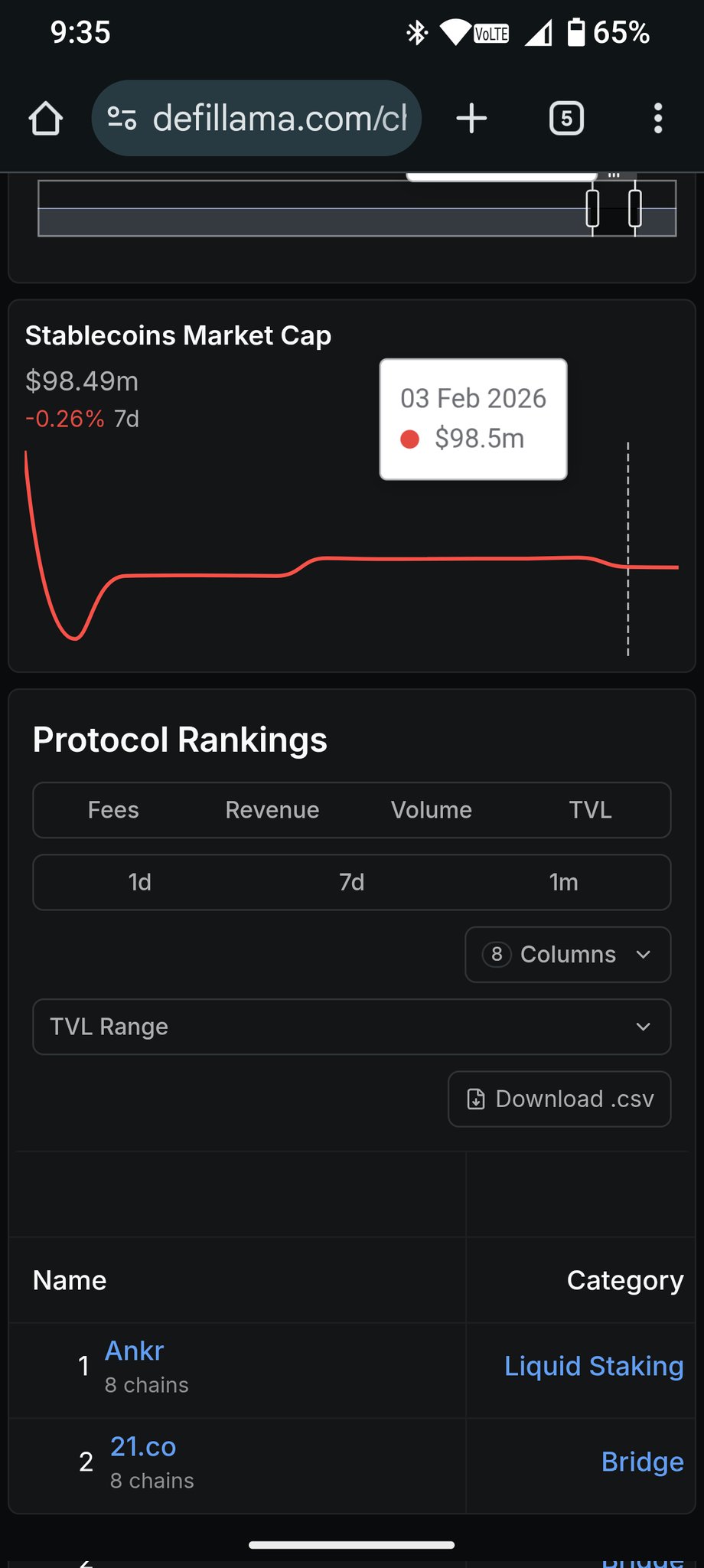Screen dimensions: 704x1568
Task: Download the rankings as .csv
Action: [x=559, y=1099]
